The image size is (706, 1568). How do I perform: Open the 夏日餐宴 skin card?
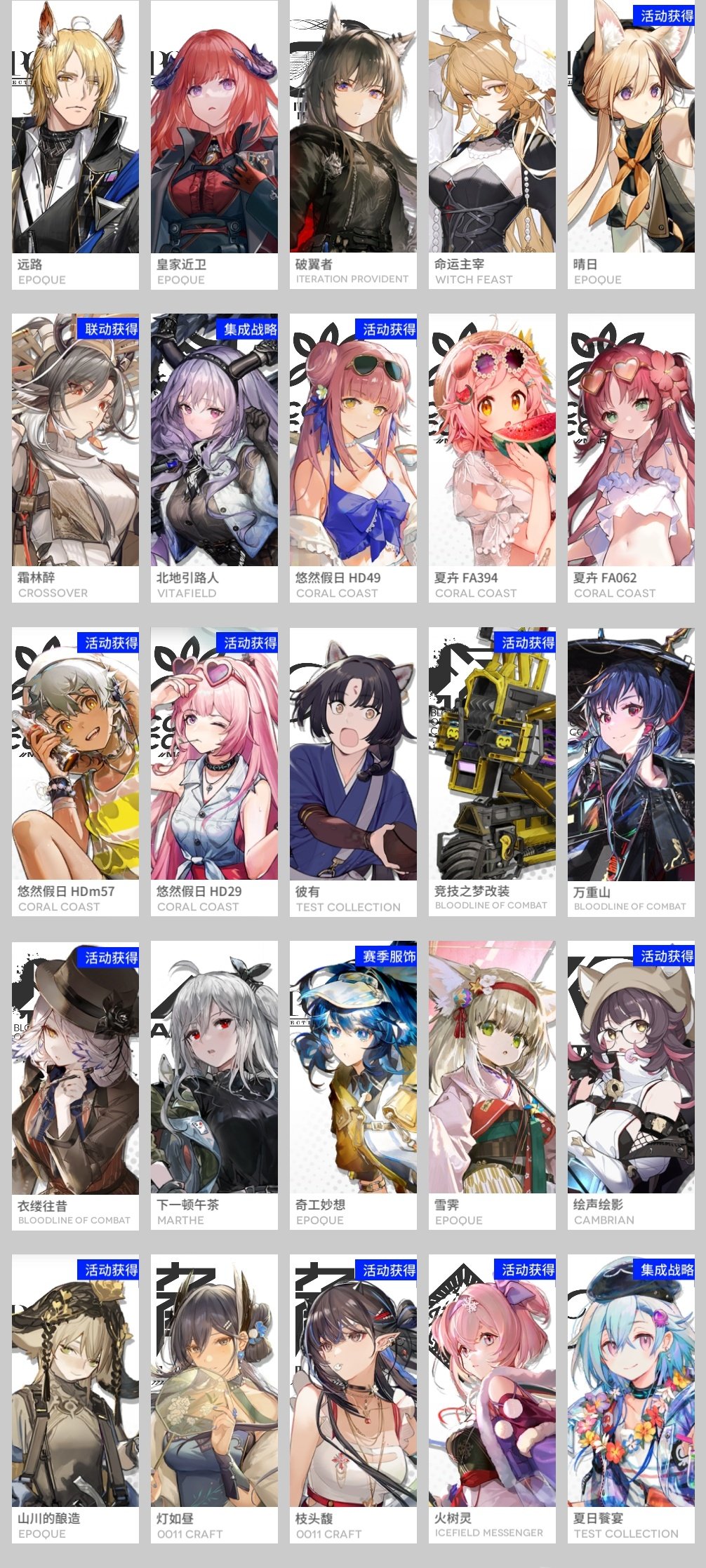coord(631,1398)
